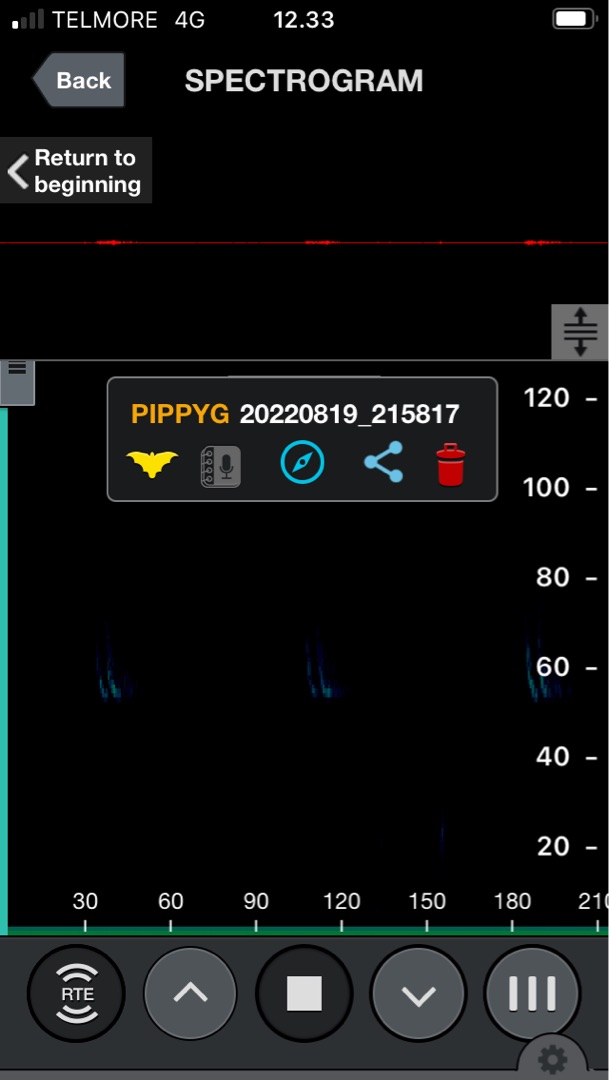The width and height of the screenshot is (609, 1080).
Task: Share the PIPPYG recording
Action: (x=383, y=463)
